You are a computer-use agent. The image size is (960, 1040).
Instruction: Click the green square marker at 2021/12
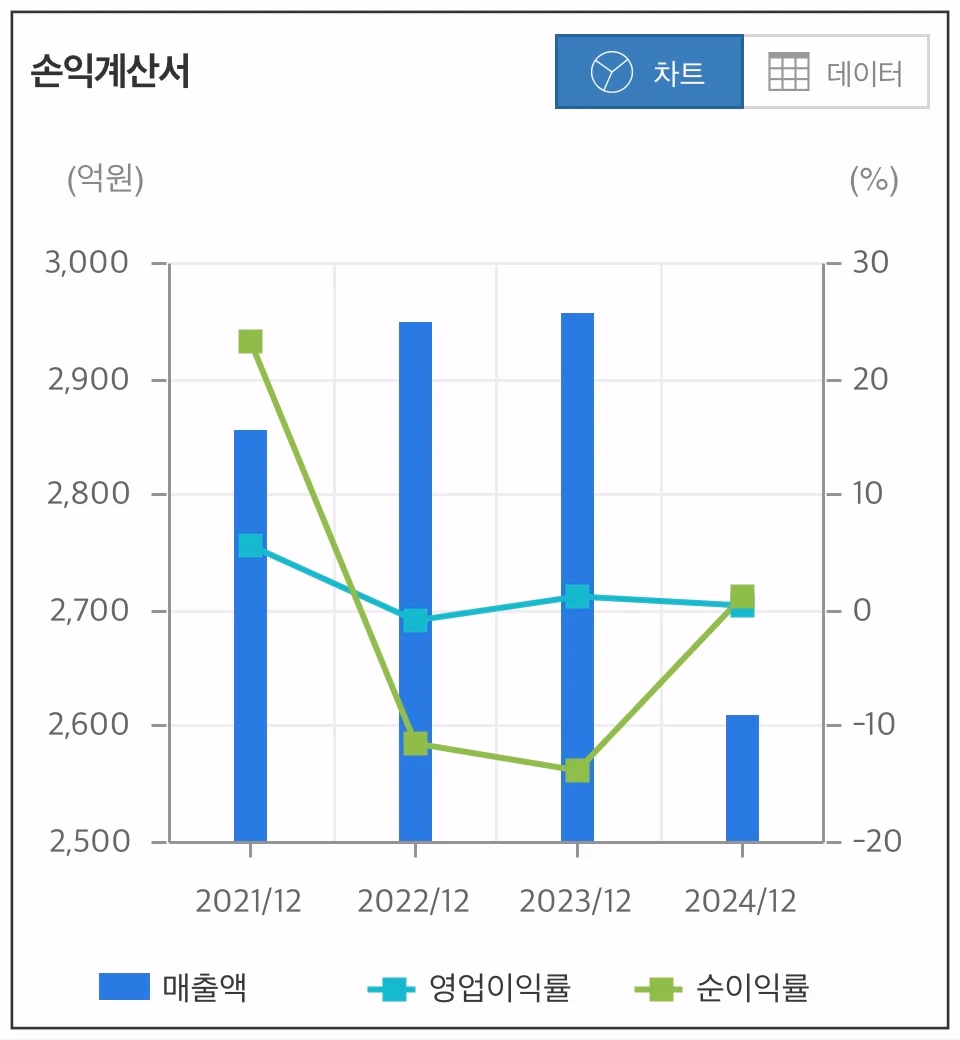(250, 342)
